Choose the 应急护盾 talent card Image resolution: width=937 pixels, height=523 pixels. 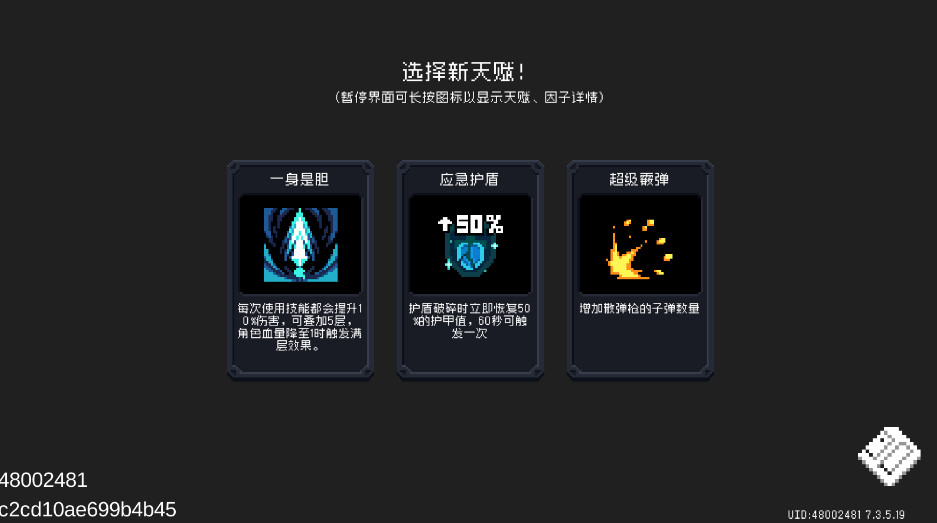(x=470, y=270)
